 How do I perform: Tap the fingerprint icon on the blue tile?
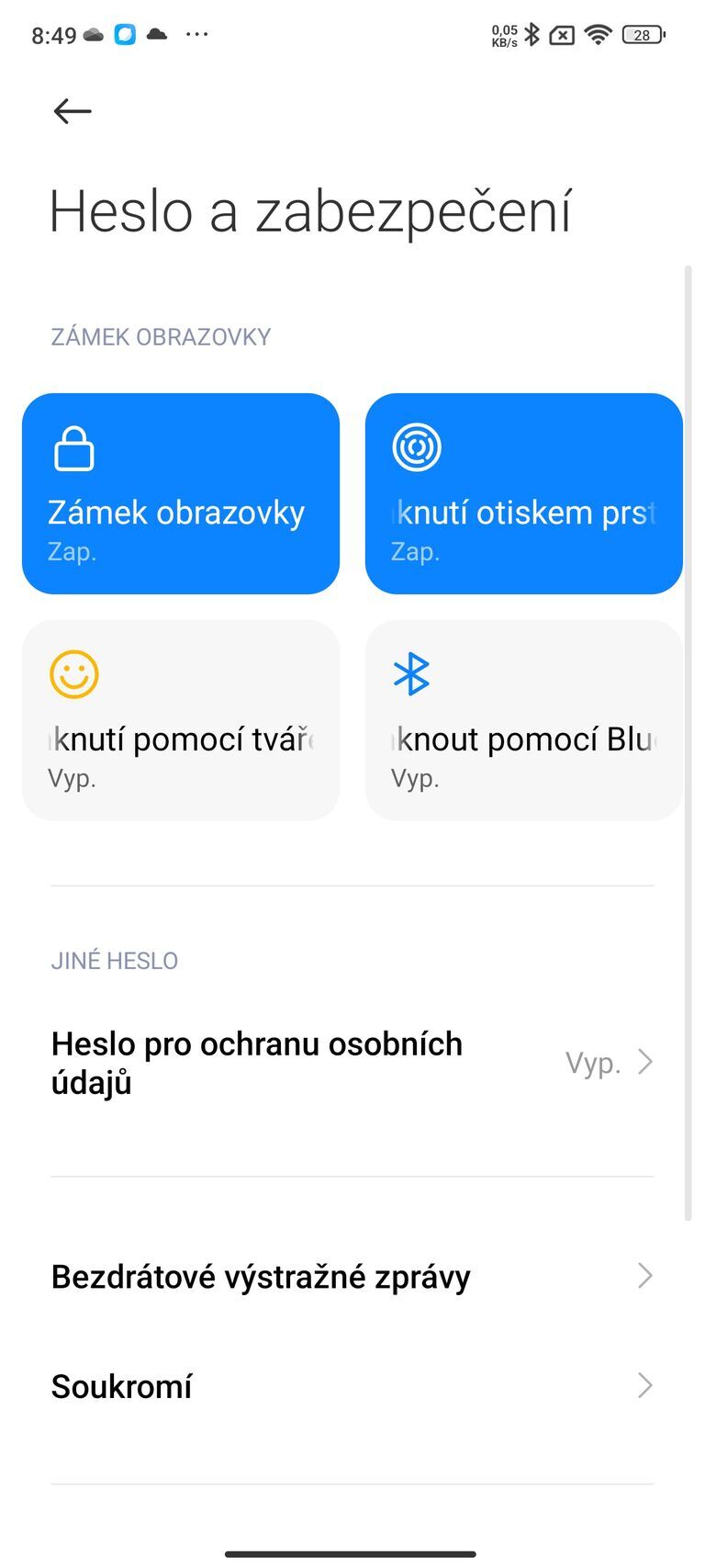[416, 449]
